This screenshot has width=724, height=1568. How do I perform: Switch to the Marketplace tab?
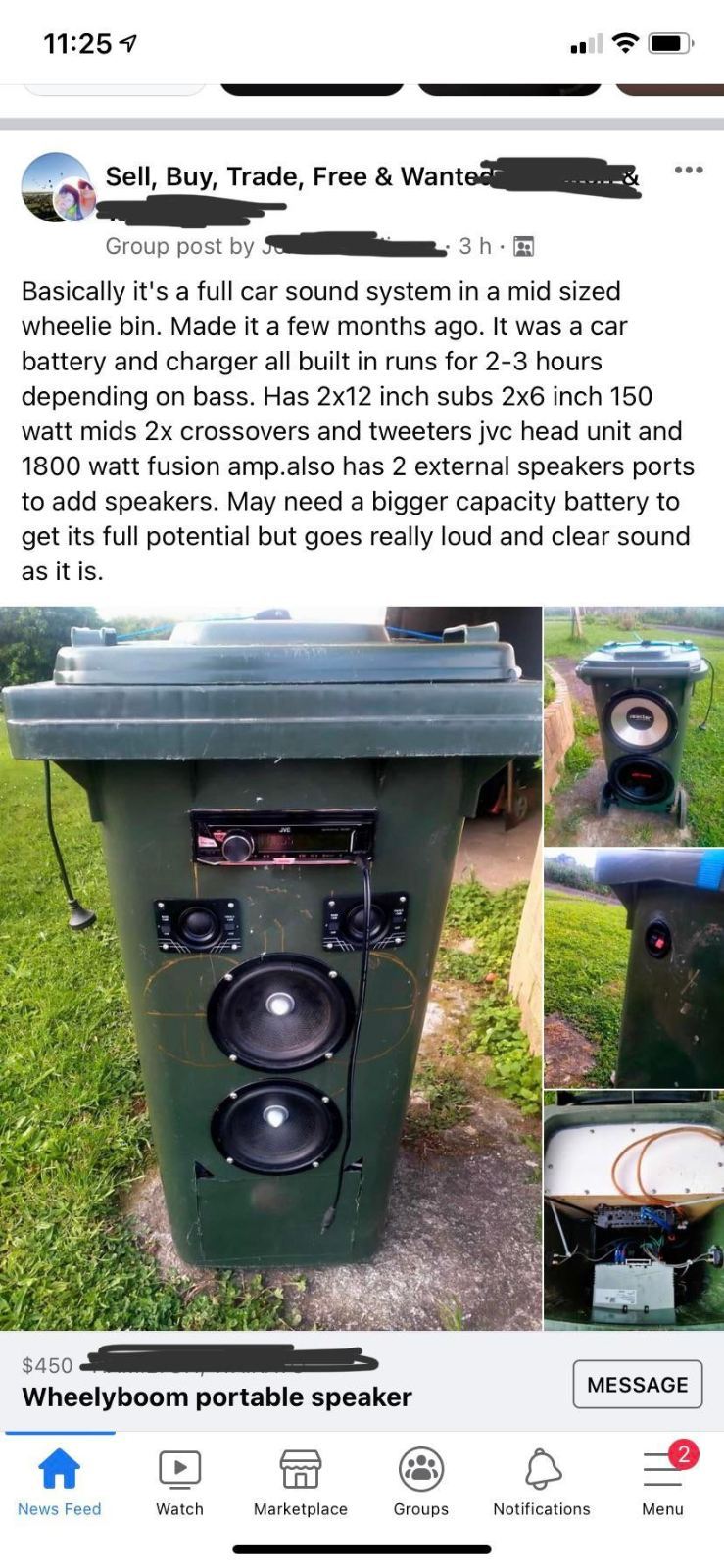click(x=301, y=1482)
